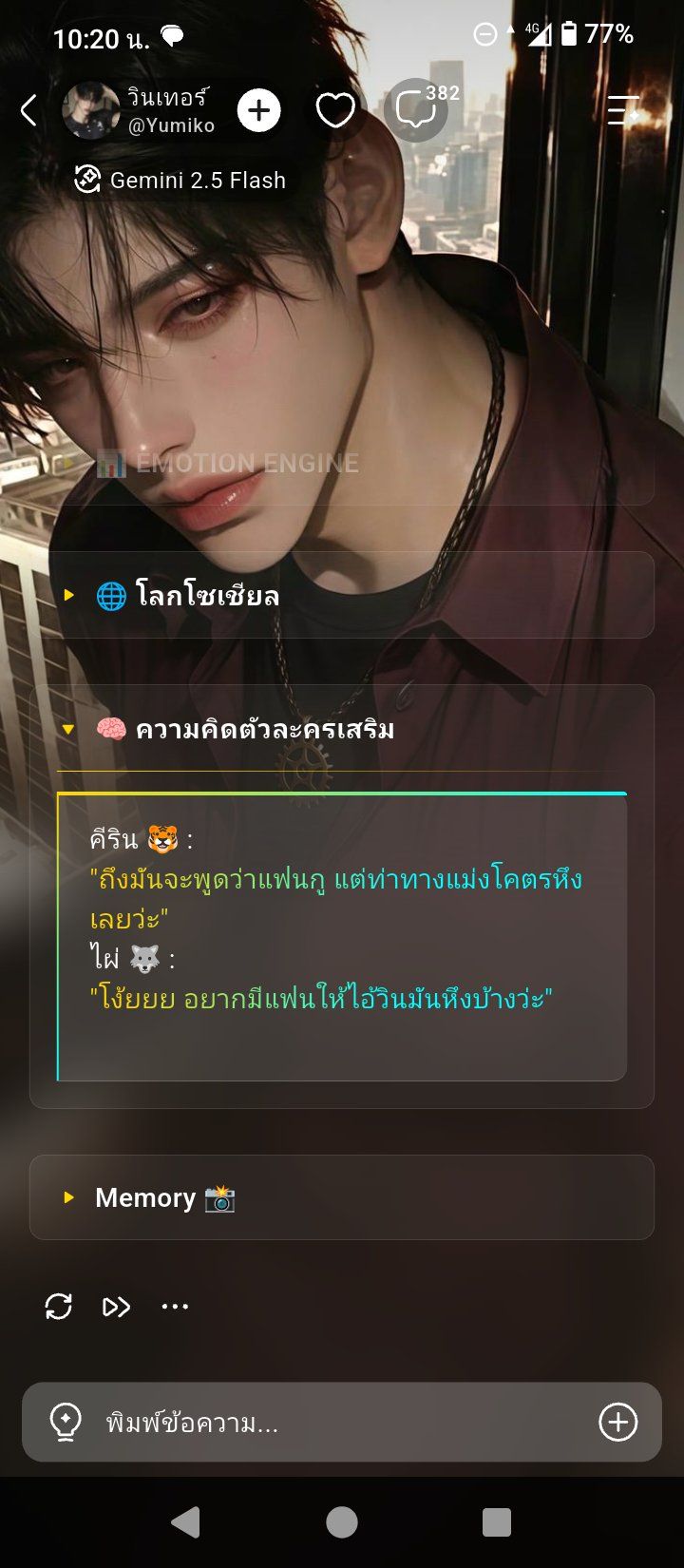This screenshot has width=684, height=1568.
Task: Tap the fast-forward continue icon
Action: pyautogui.click(x=116, y=1307)
